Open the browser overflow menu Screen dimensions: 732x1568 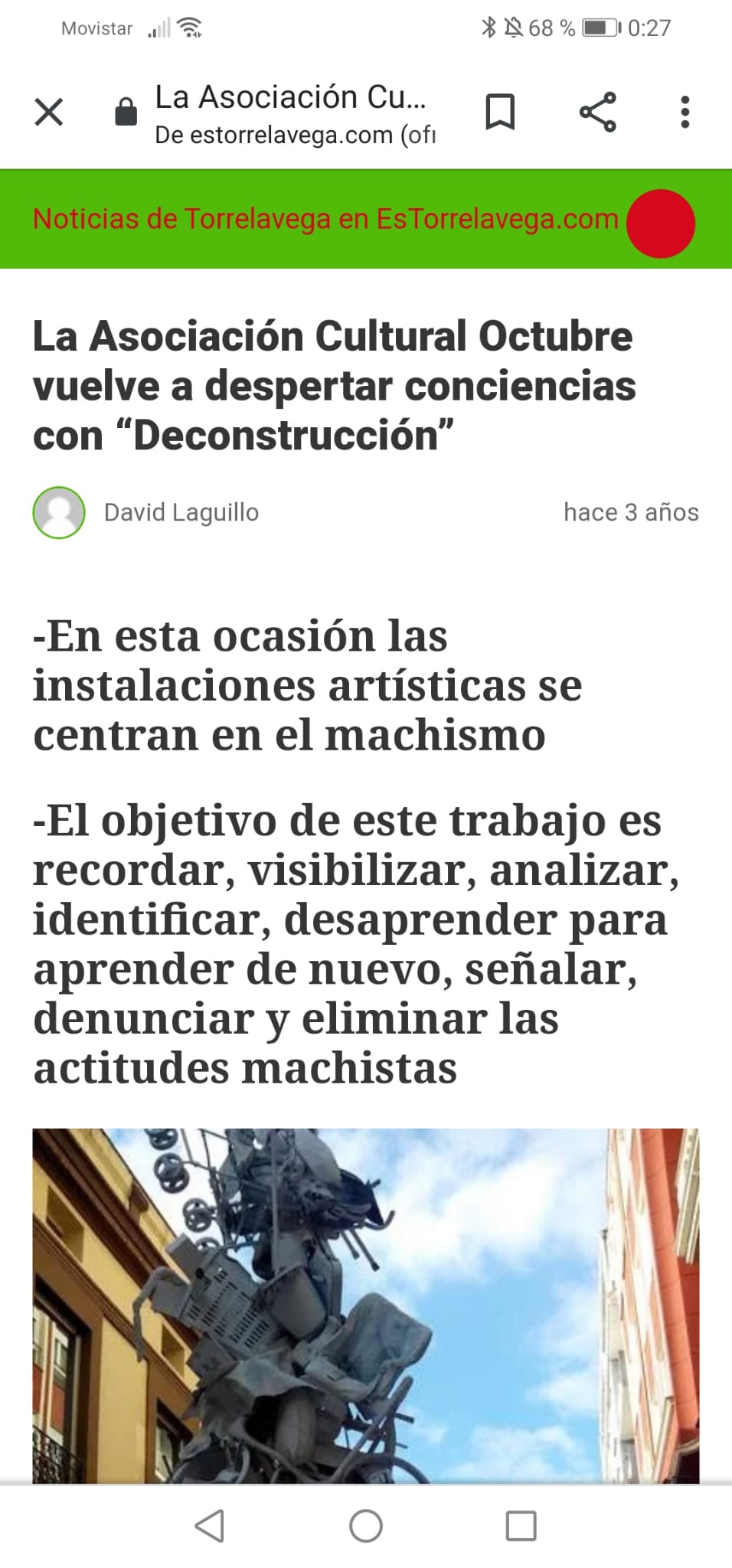click(x=685, y=113)
